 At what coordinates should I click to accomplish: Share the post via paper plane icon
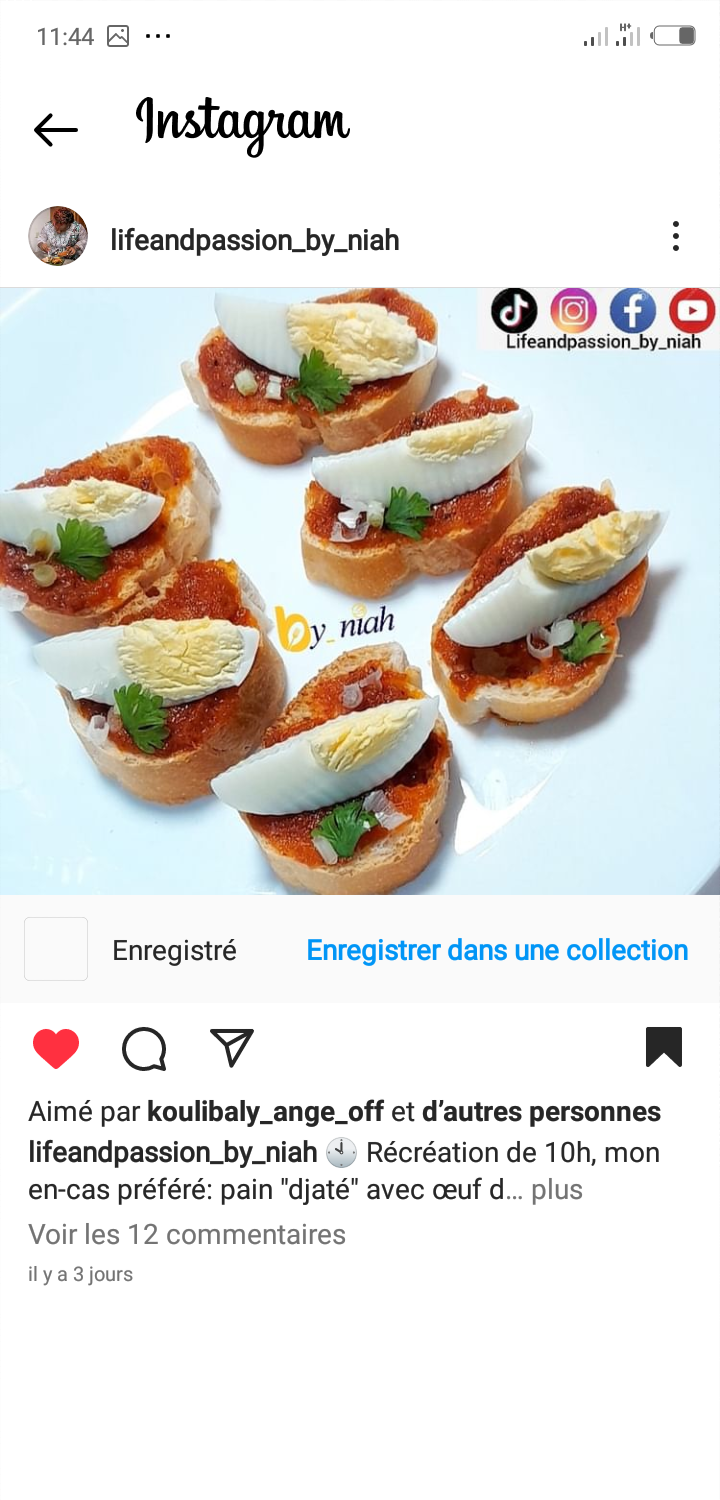point(232,1048)
